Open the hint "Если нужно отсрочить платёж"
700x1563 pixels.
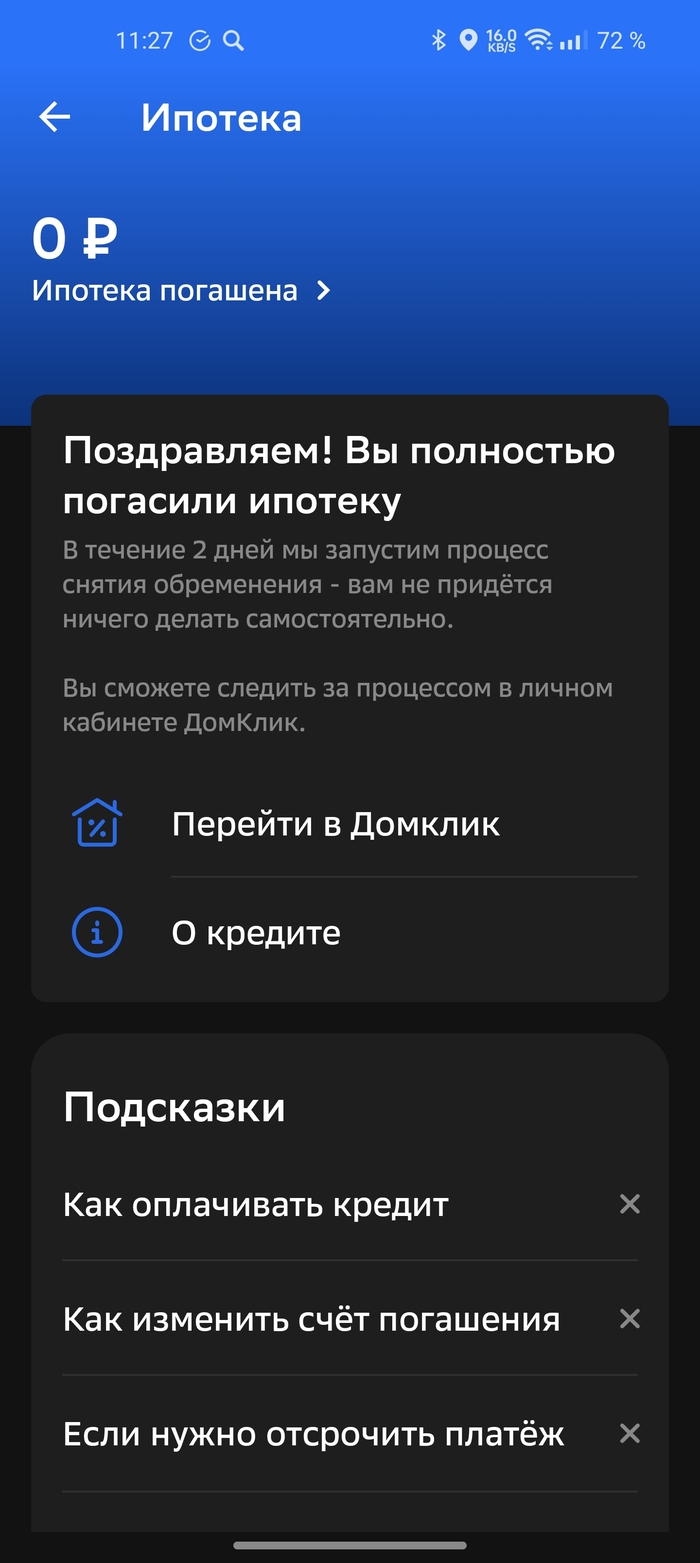click(x=313, y=1434)
